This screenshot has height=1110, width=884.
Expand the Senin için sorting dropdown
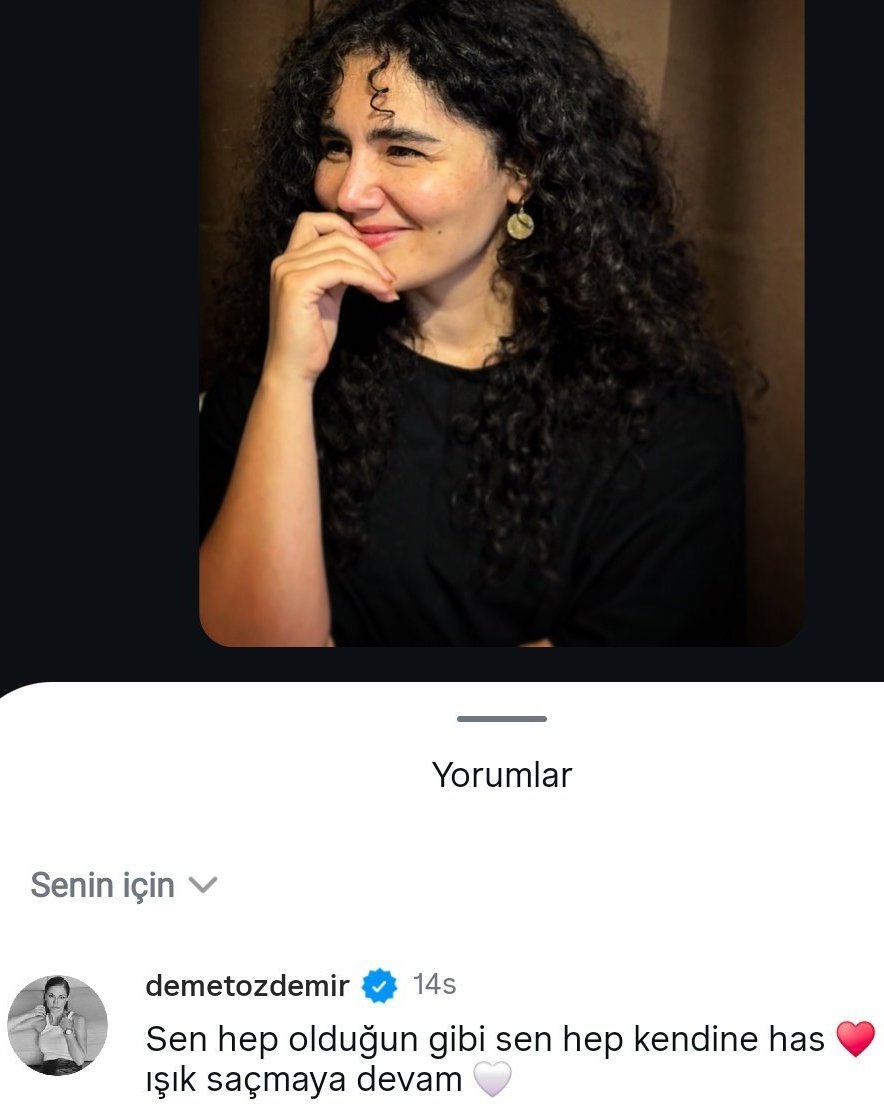click(124, 885)
